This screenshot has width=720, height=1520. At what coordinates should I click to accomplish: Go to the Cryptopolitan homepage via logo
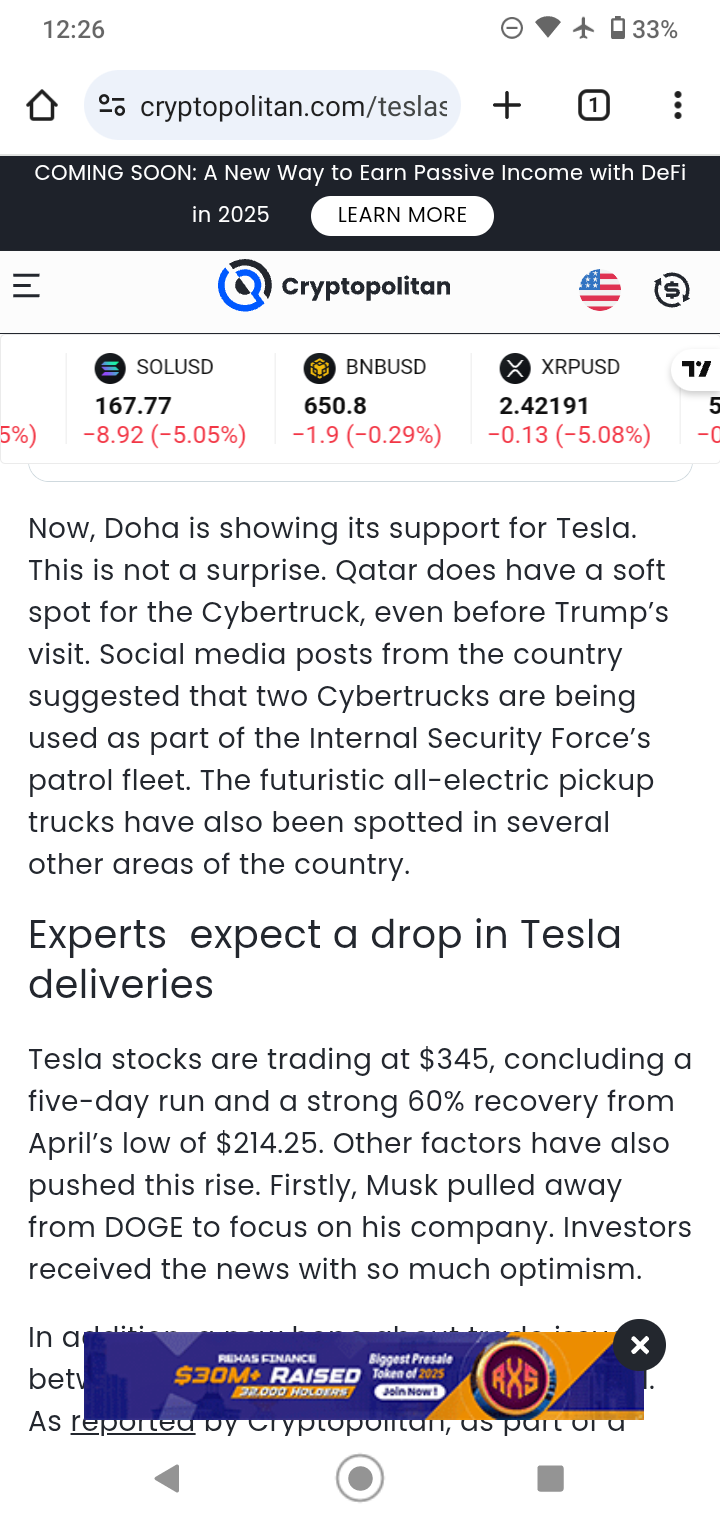[334, 286]
